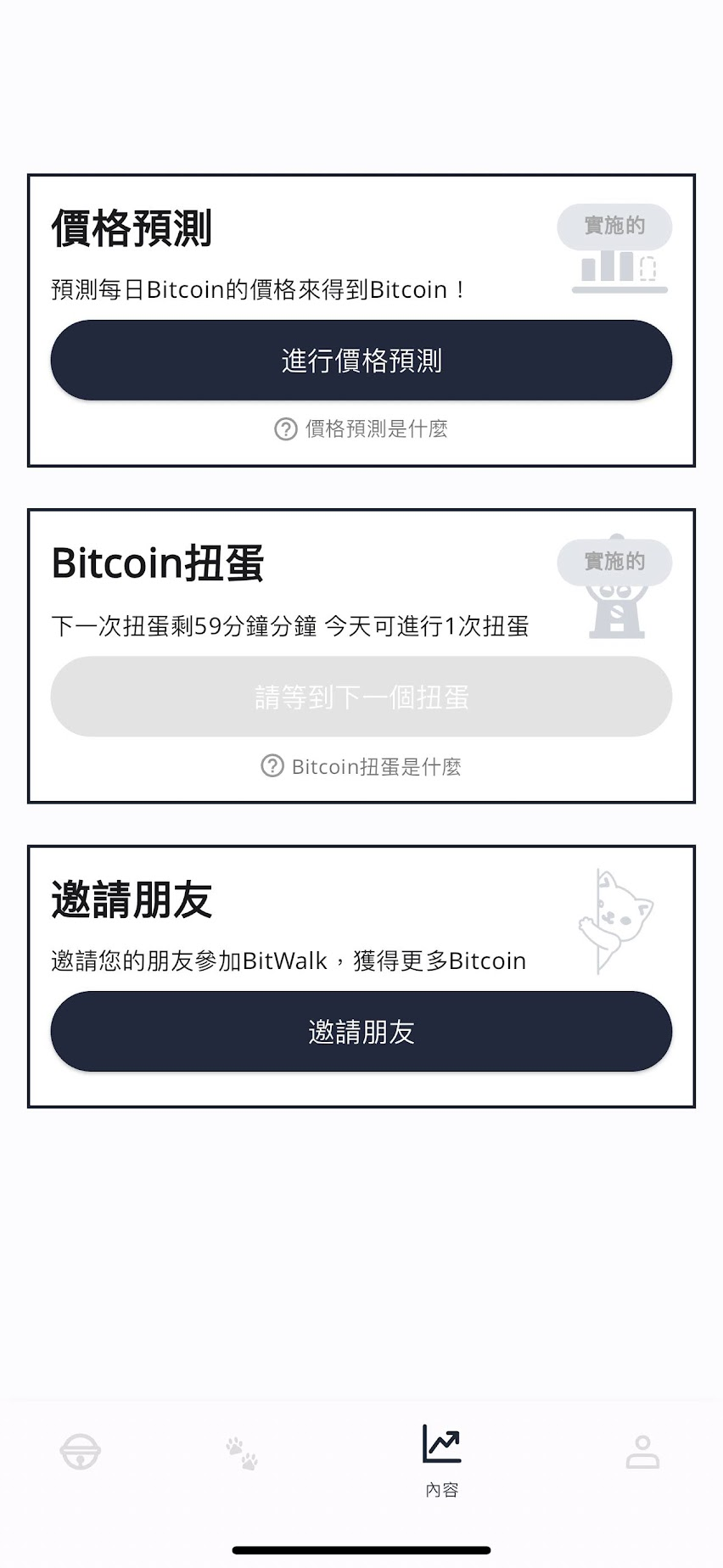Tap the 進行價格預測 button
Screen dimensions: 723x1568
(x=361, y=361)
